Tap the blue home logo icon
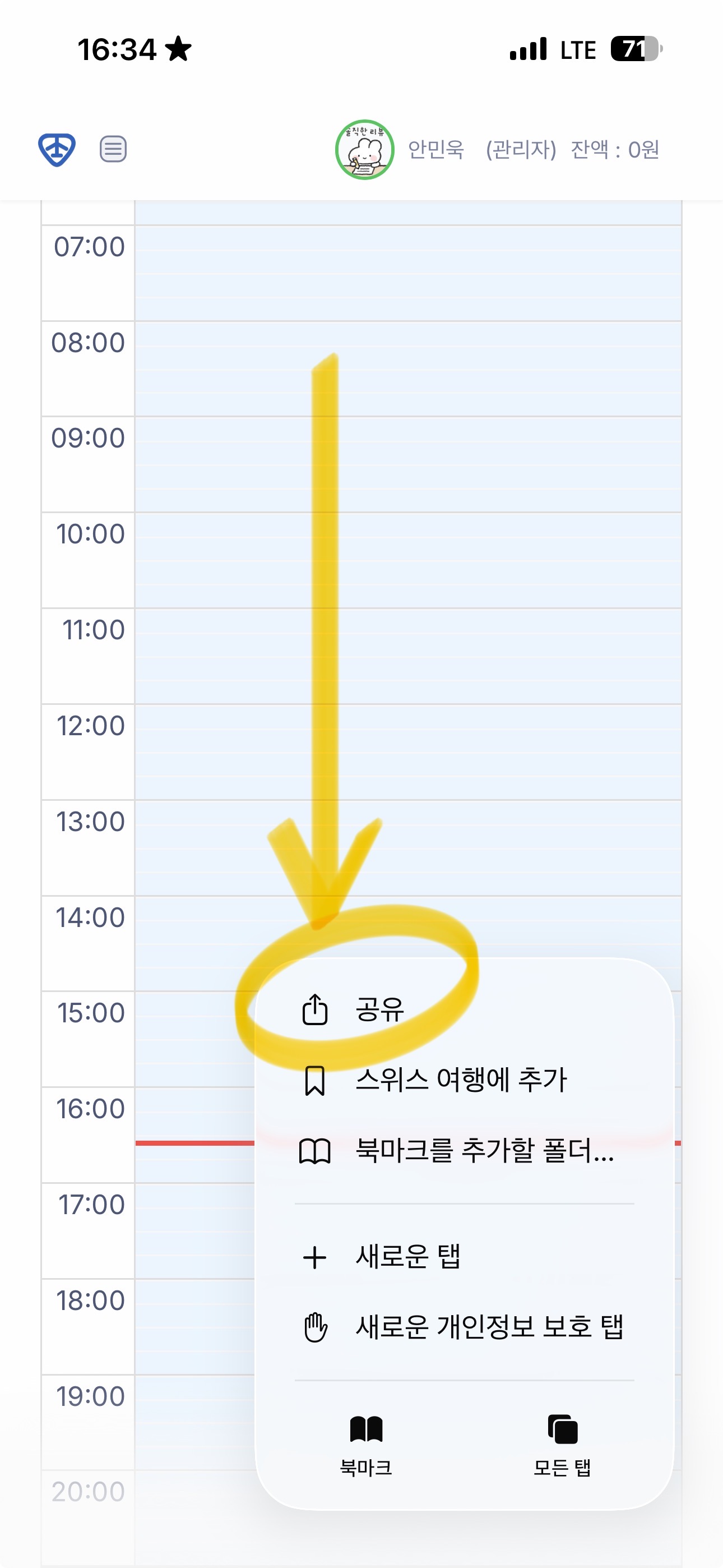This screenshot has width=723, height=1568. 57,150
